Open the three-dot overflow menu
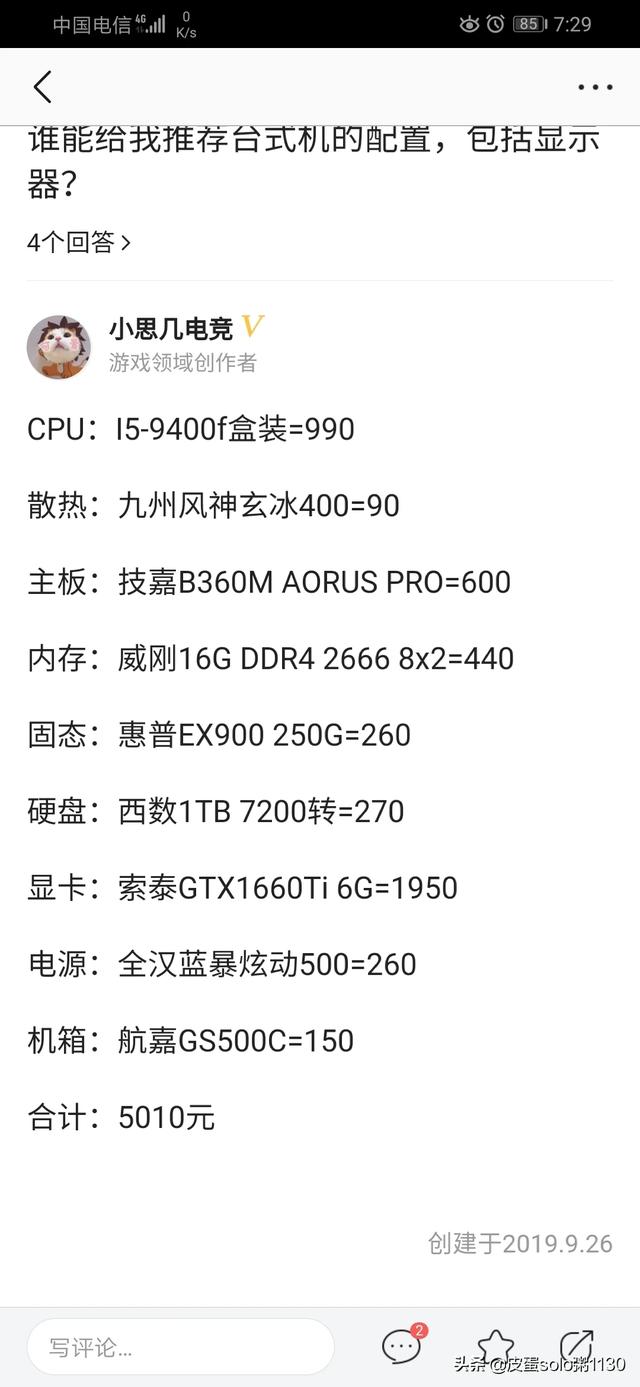 (x=595, y=88)
